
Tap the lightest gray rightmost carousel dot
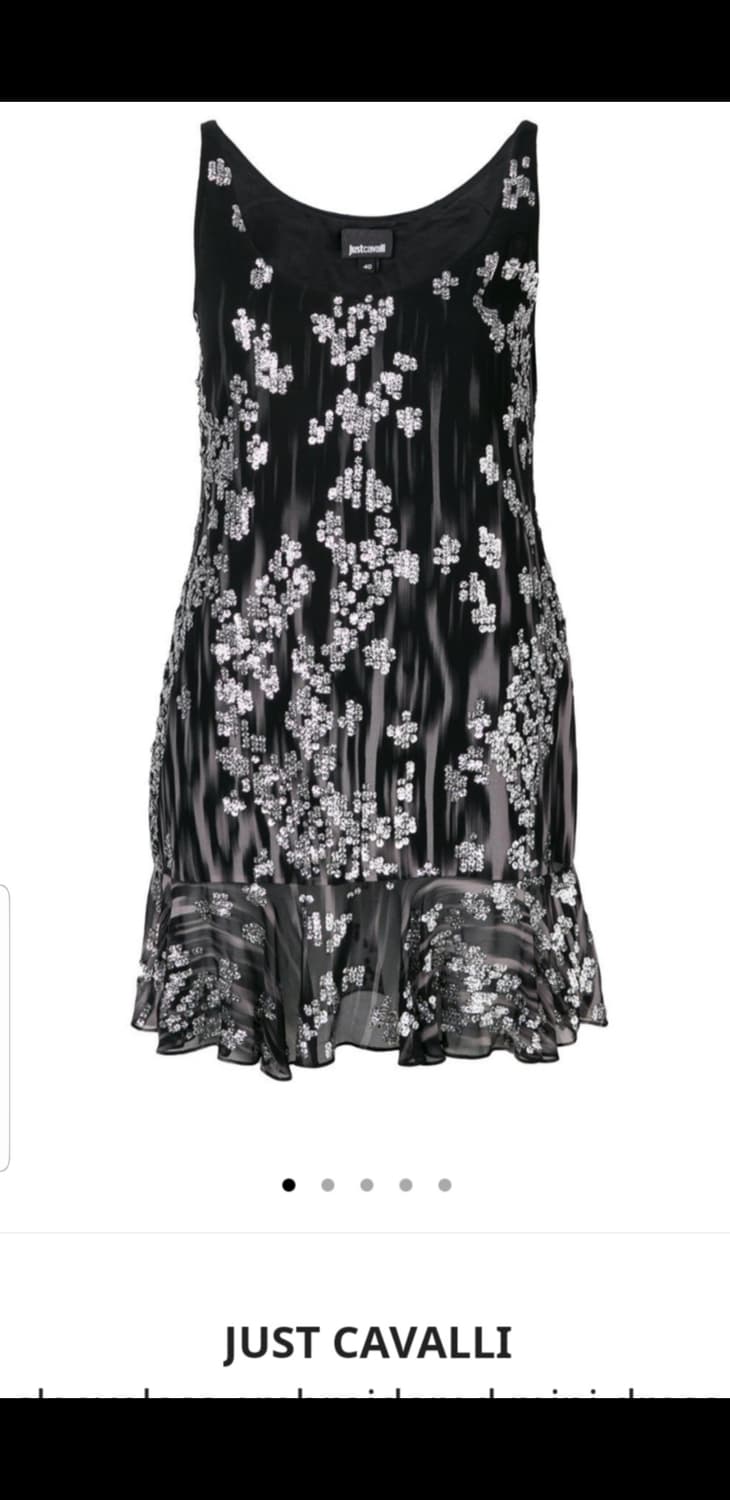tap(443, 1186)
